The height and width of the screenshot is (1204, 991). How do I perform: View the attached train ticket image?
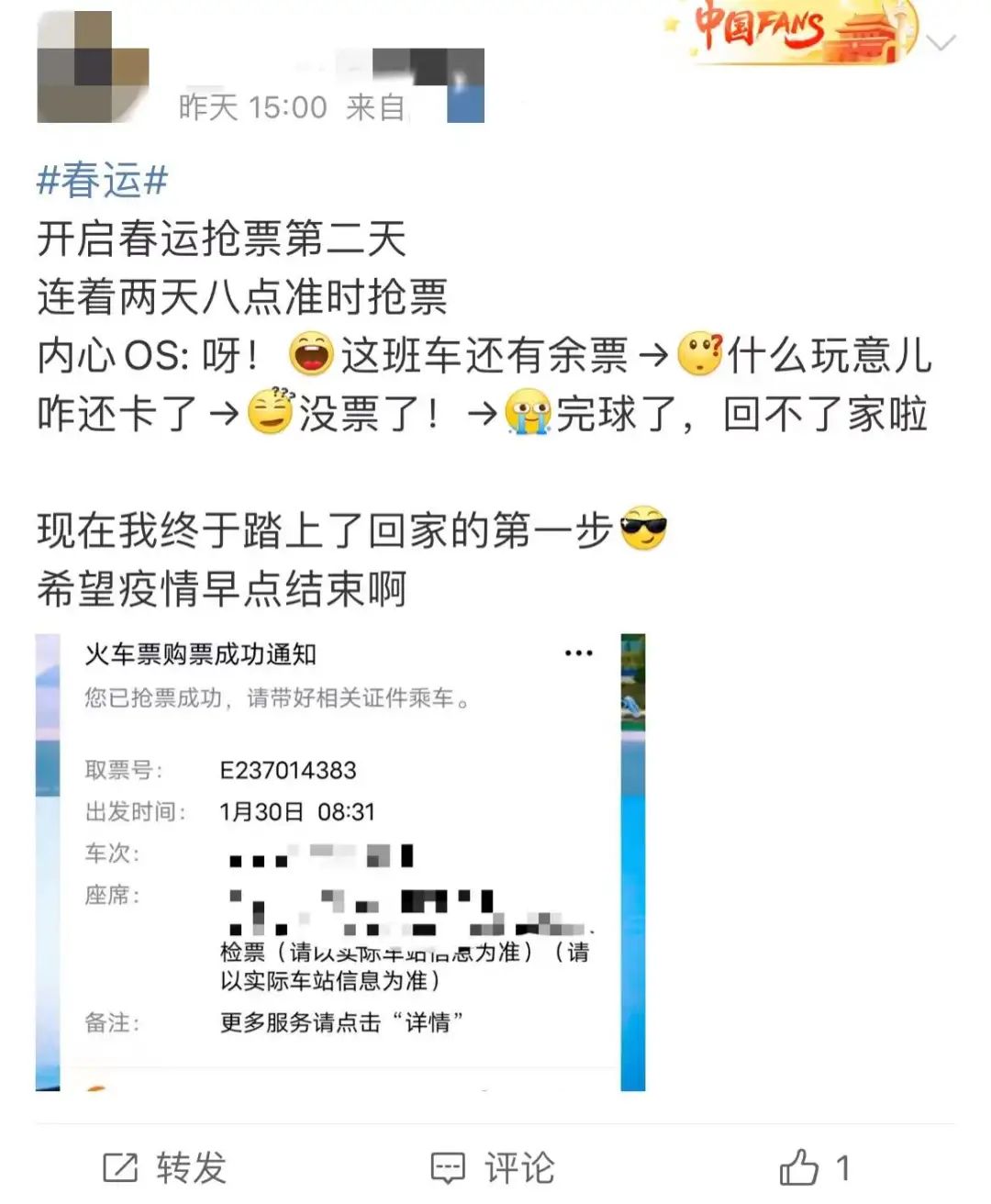pos(340,862)
